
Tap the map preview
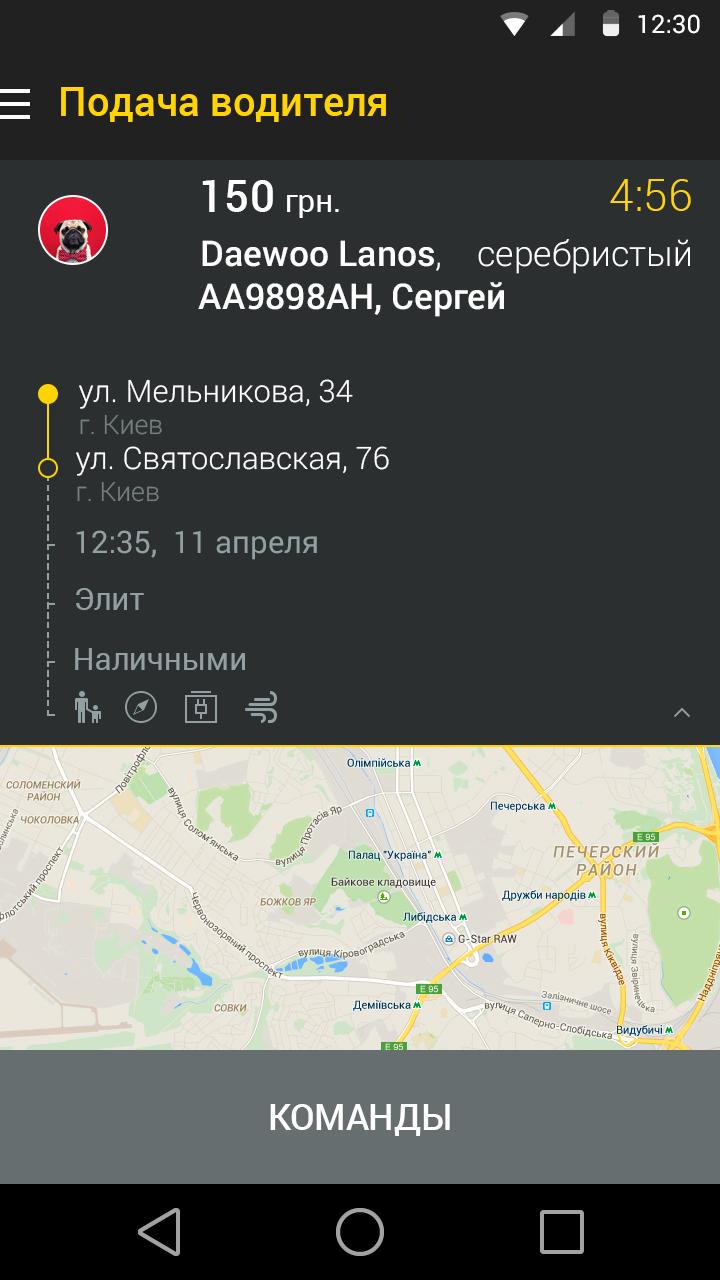pos(360,898)
